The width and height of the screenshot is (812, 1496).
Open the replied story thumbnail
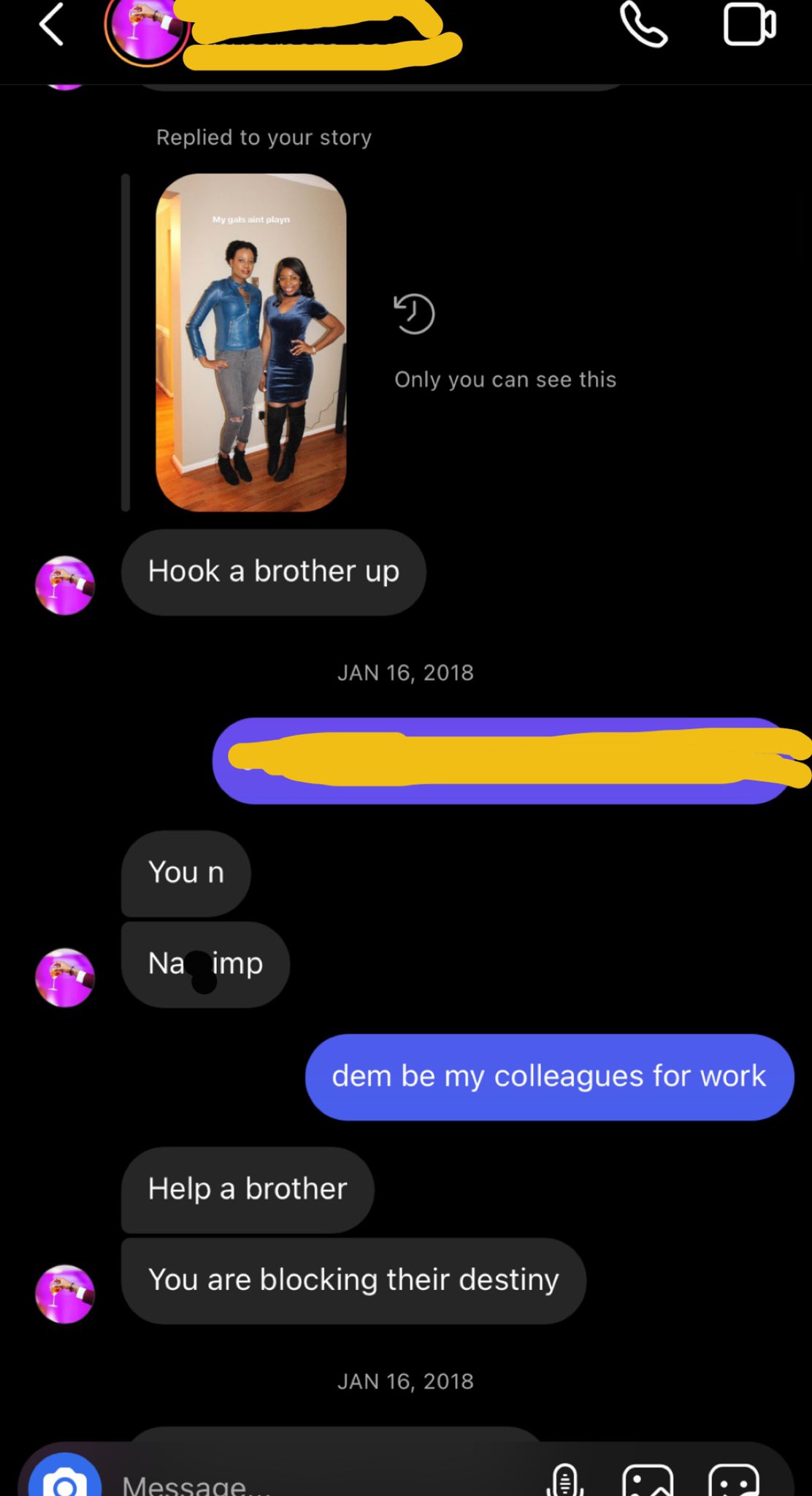[x=250, y=342]
